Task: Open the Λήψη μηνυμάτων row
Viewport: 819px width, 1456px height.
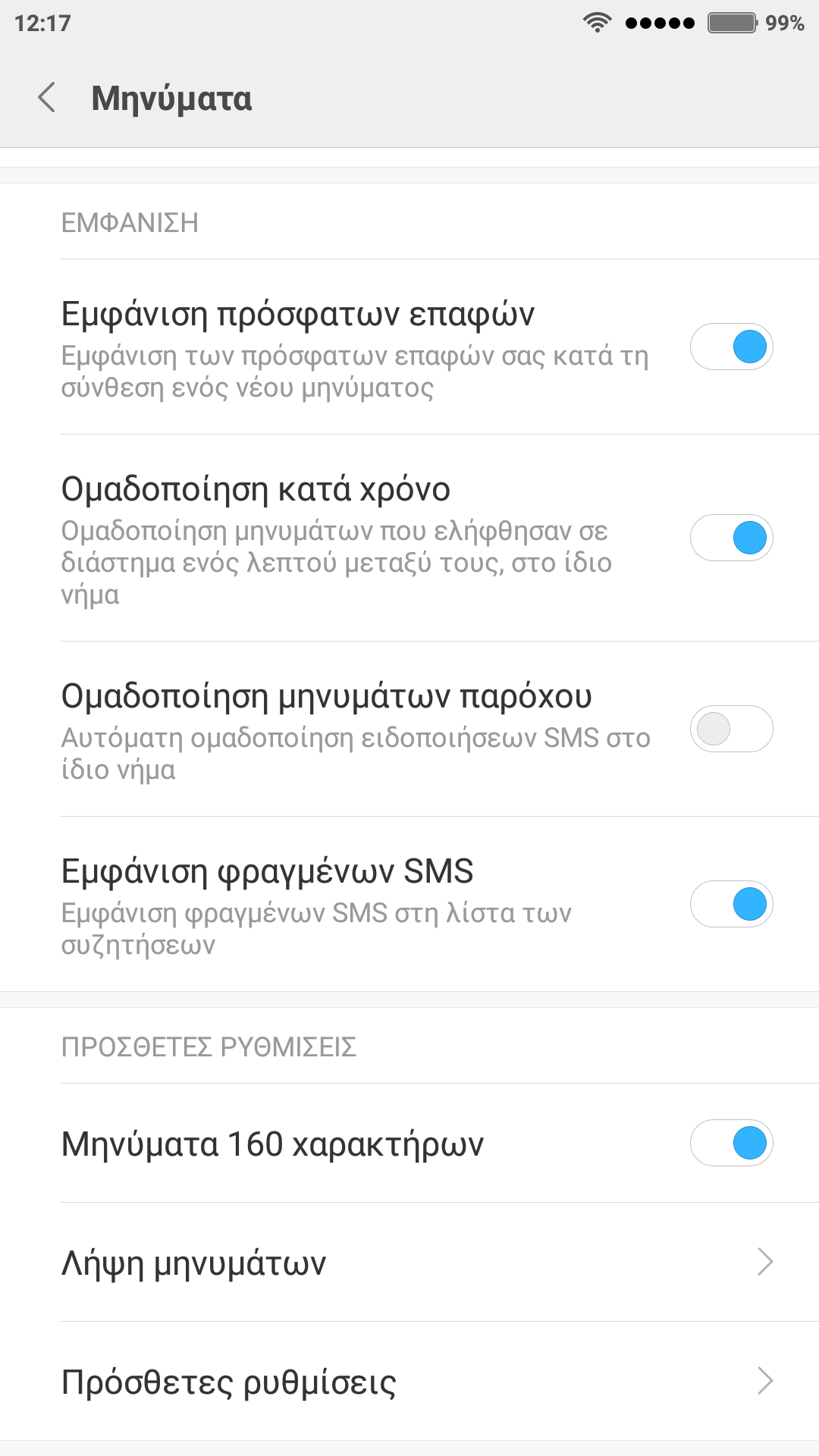Action: (409, 1263)
